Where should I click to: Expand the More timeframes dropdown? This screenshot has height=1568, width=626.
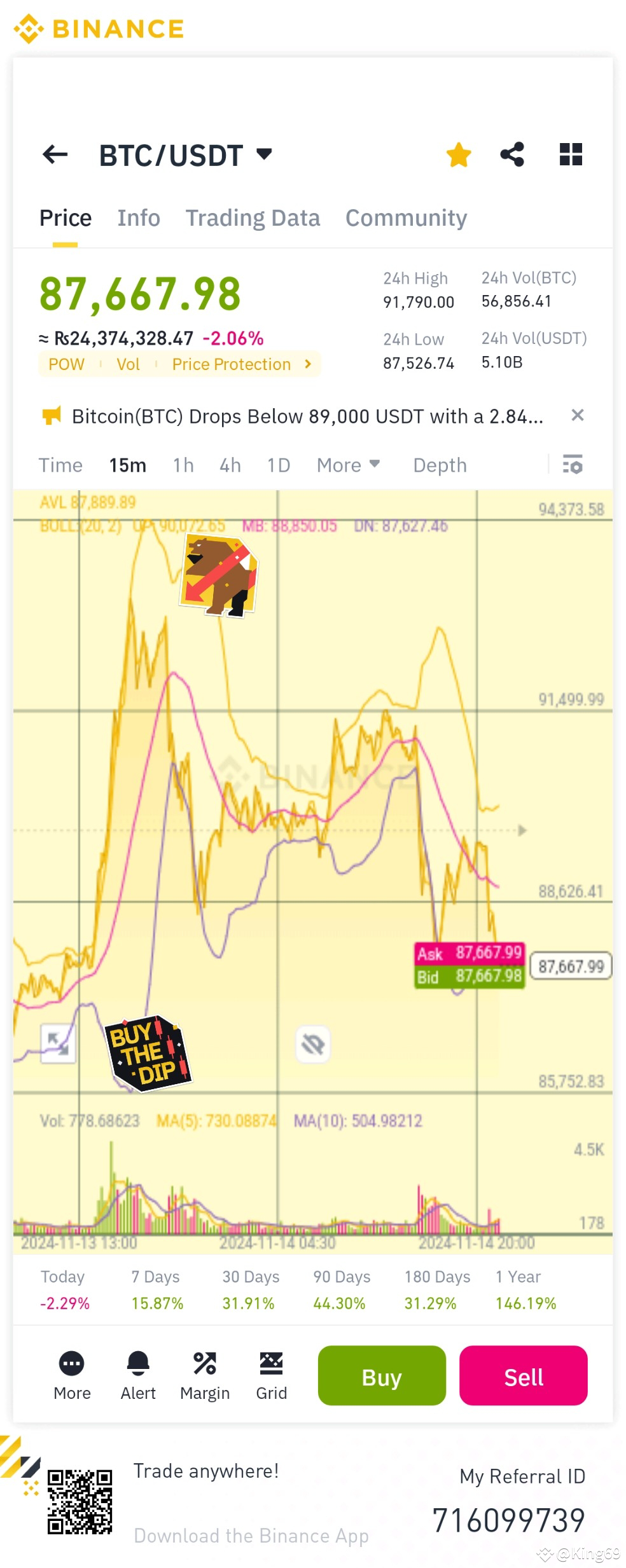tap(347, 465)
